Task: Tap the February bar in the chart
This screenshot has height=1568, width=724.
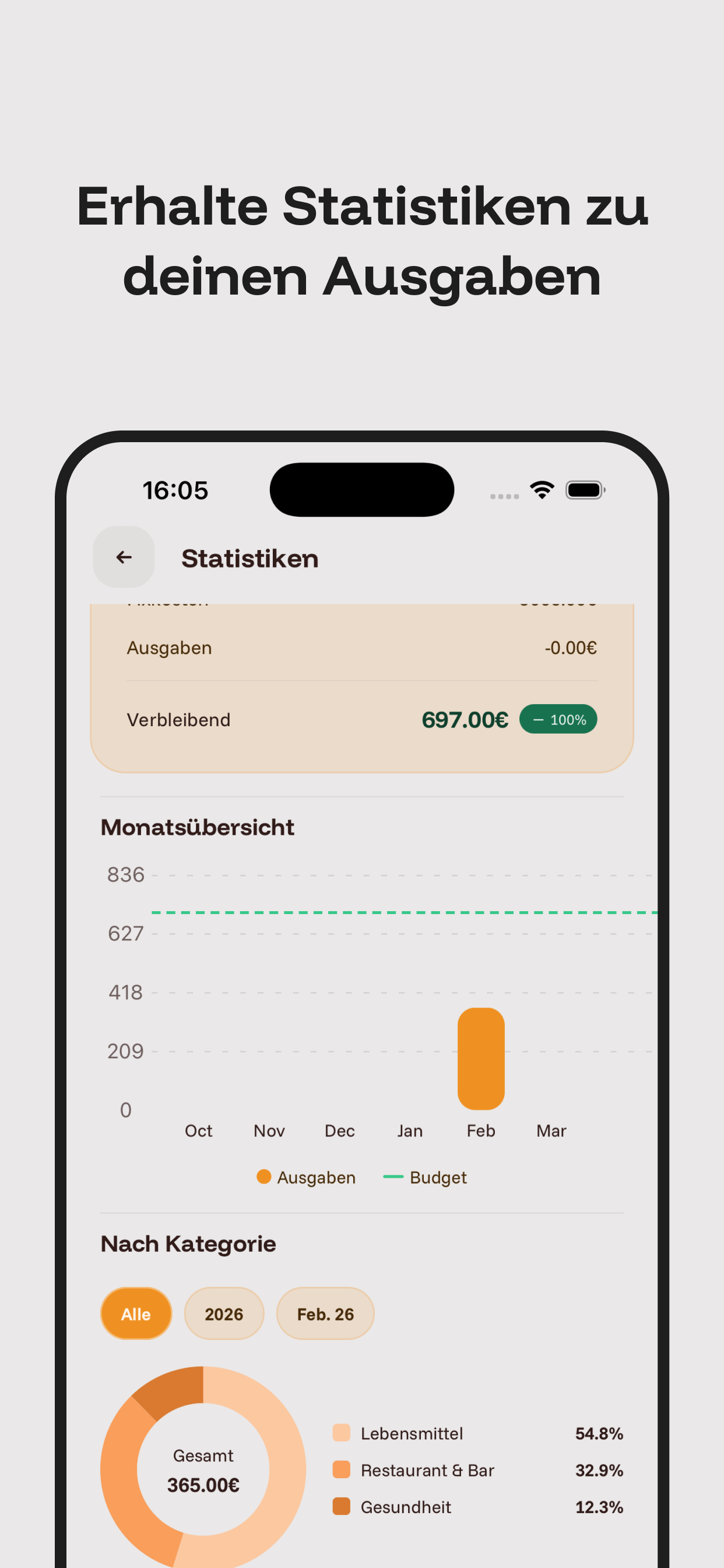Action: 481,1059
